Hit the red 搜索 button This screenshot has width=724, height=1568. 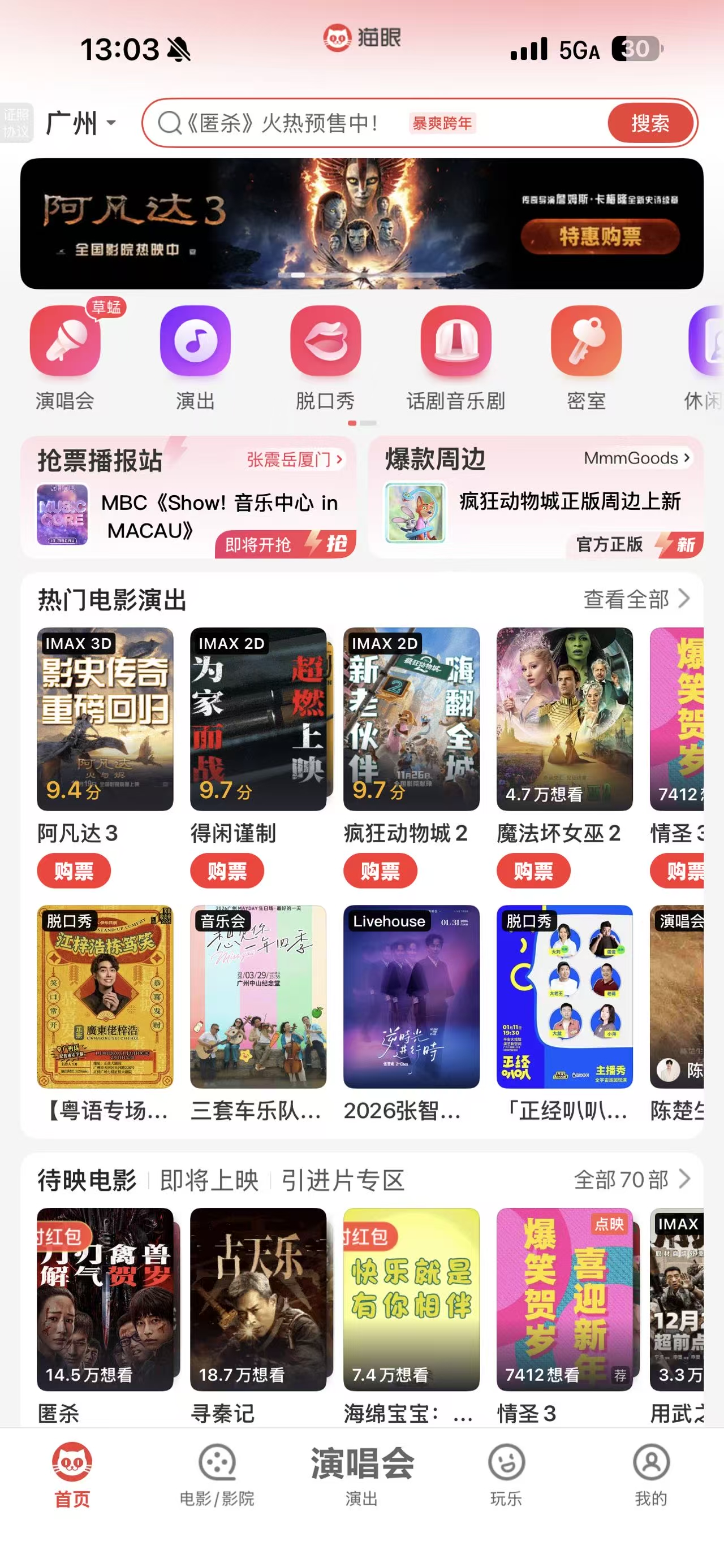(x=650, y=124)
